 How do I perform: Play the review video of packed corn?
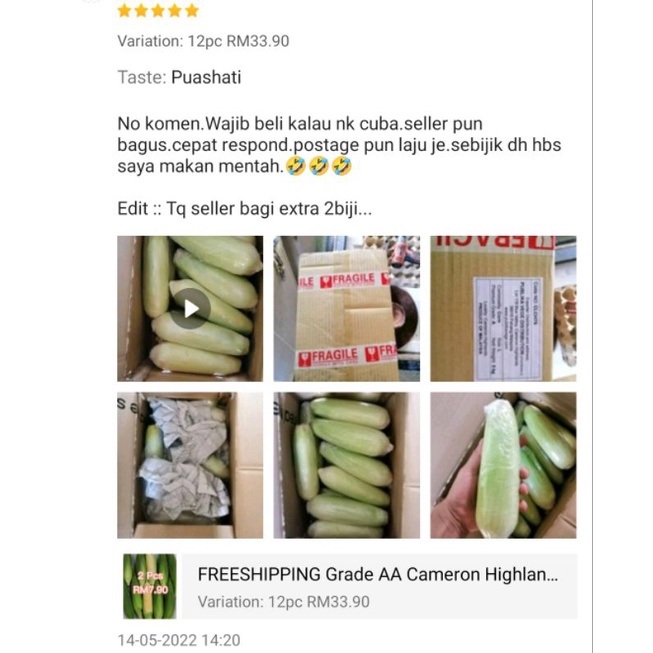click(x=190, y=308)
